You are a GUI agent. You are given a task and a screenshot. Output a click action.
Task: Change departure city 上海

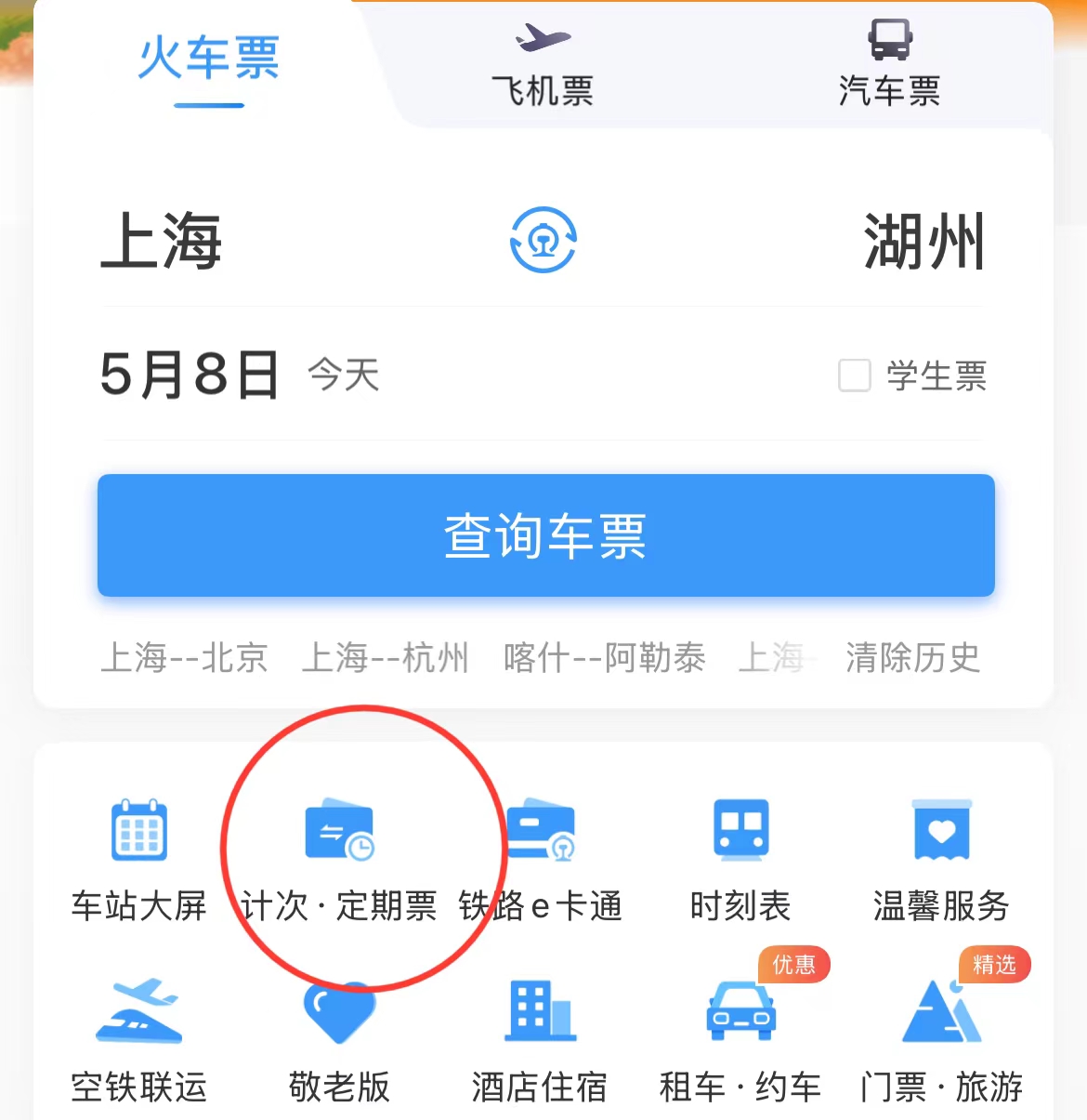pyautogui.click(x=162, y=242)
